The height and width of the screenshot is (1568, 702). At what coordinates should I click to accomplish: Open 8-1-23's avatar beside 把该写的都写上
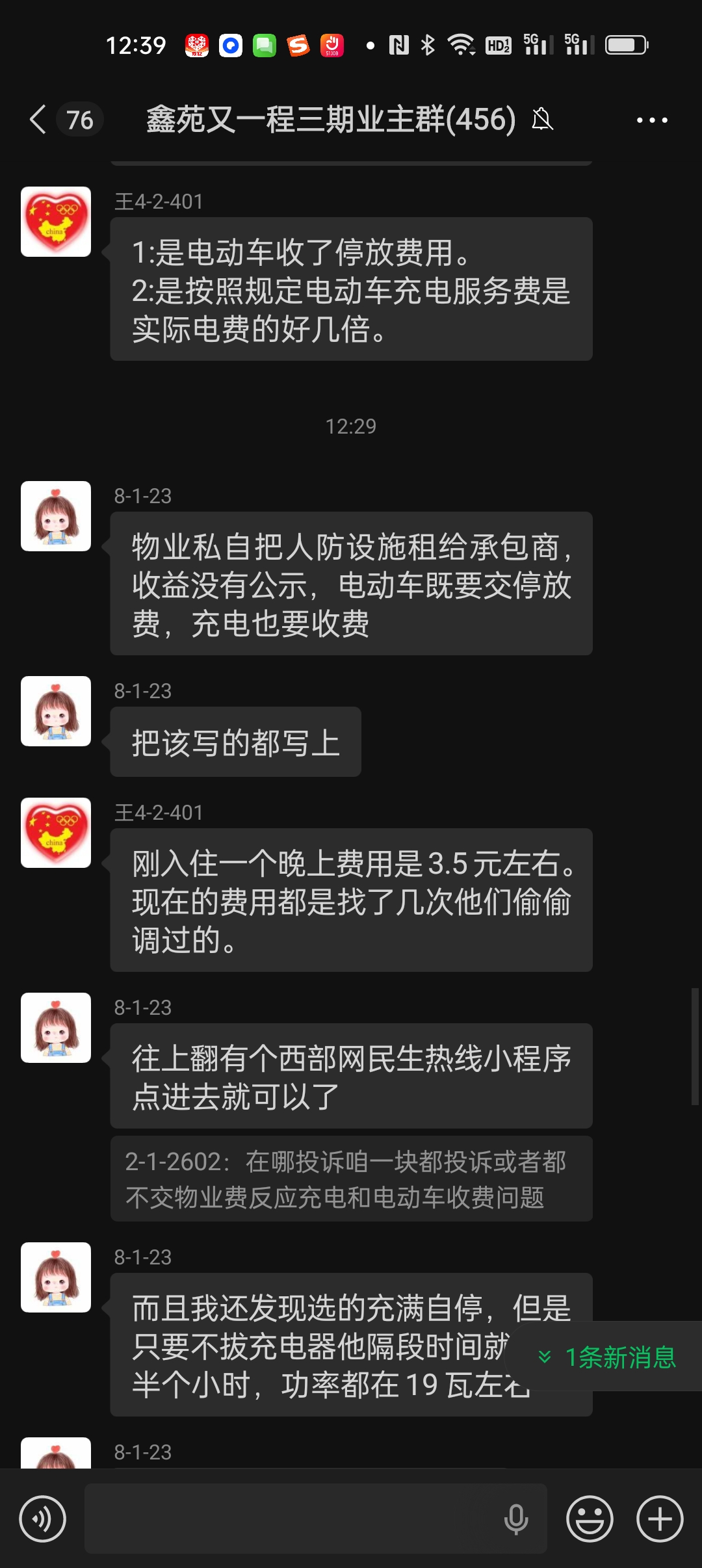(x=56, y=711)
